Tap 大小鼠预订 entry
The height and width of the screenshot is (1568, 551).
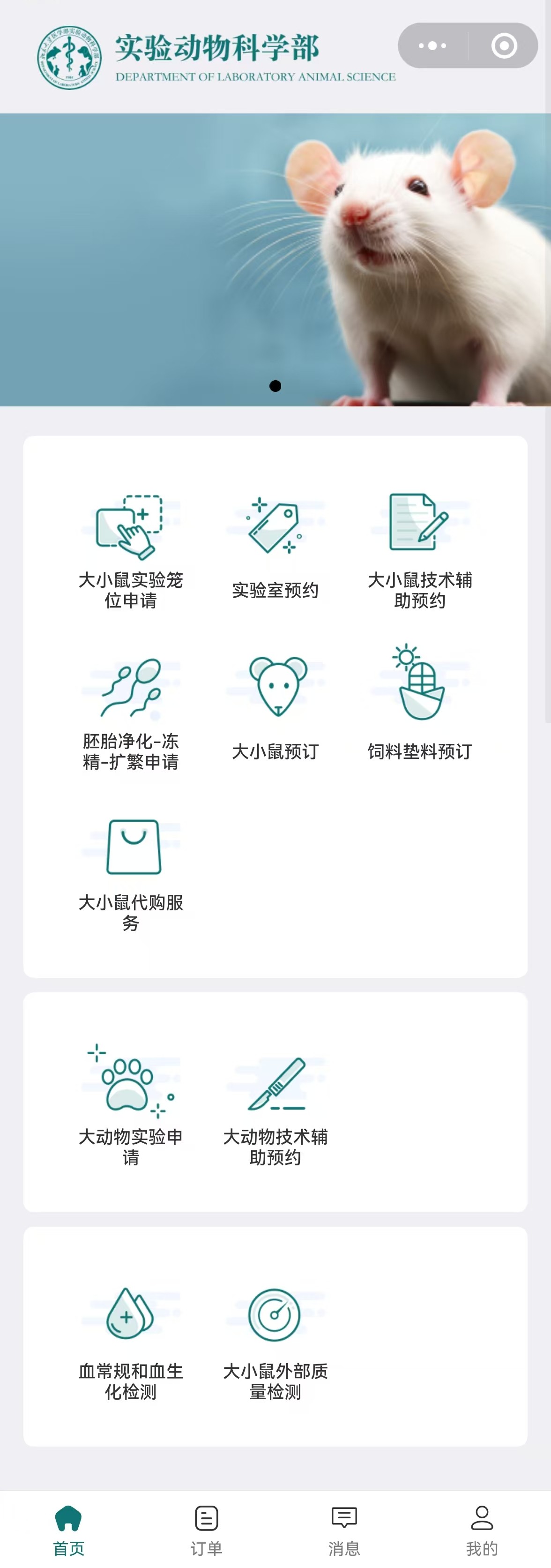(275, 709)
